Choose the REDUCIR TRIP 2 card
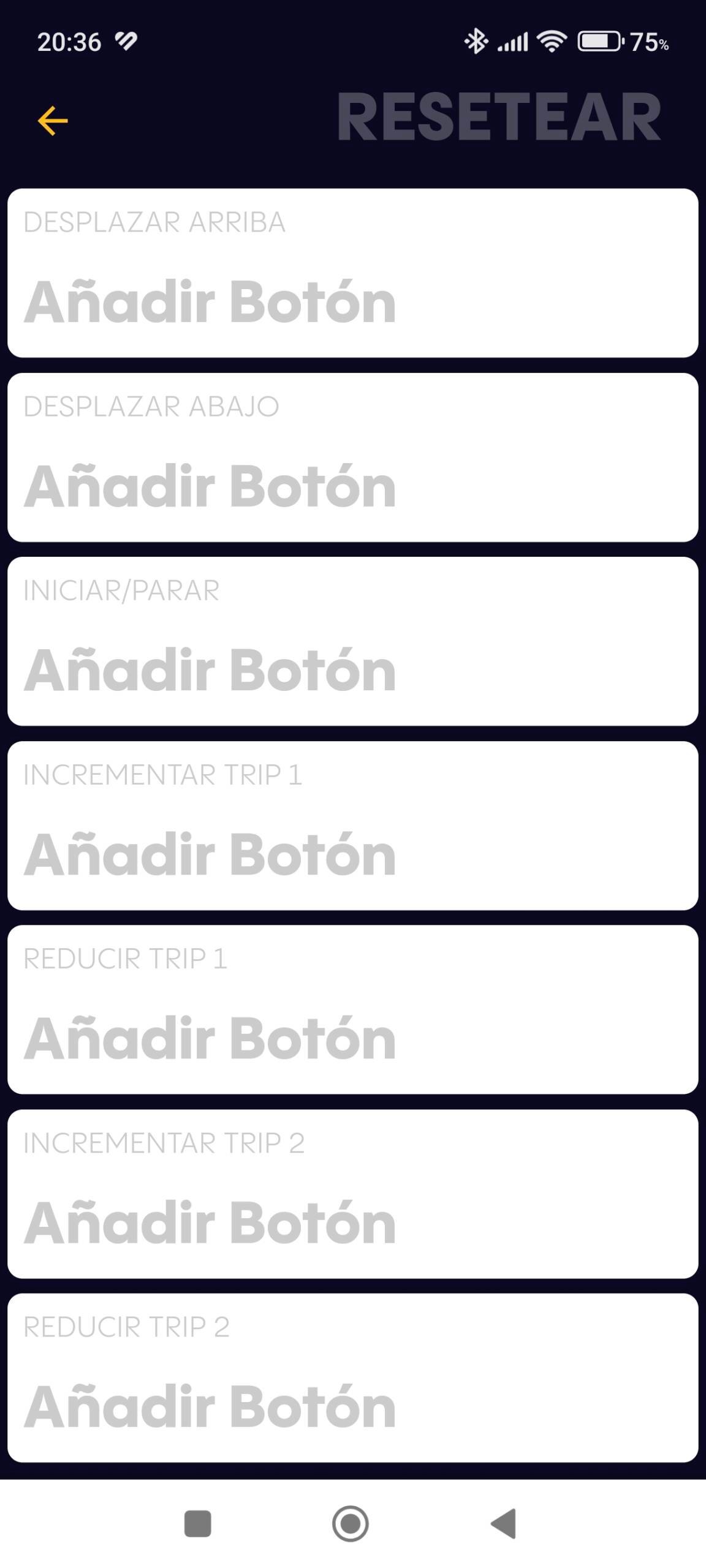The width and height of the screenshot is (706, 1568). point(353,1378)
